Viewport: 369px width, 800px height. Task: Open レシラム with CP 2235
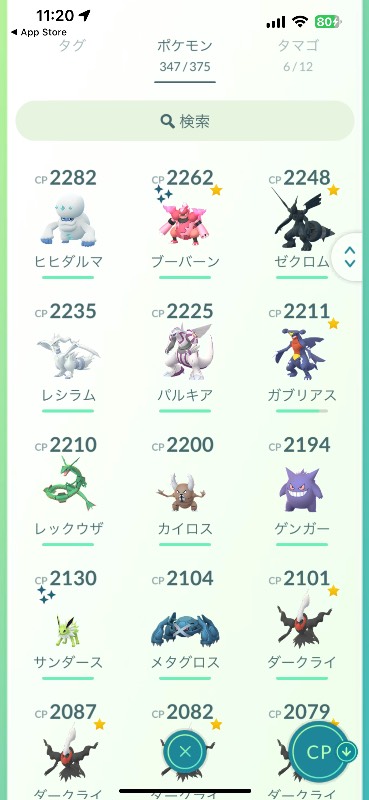click(68, 357)
